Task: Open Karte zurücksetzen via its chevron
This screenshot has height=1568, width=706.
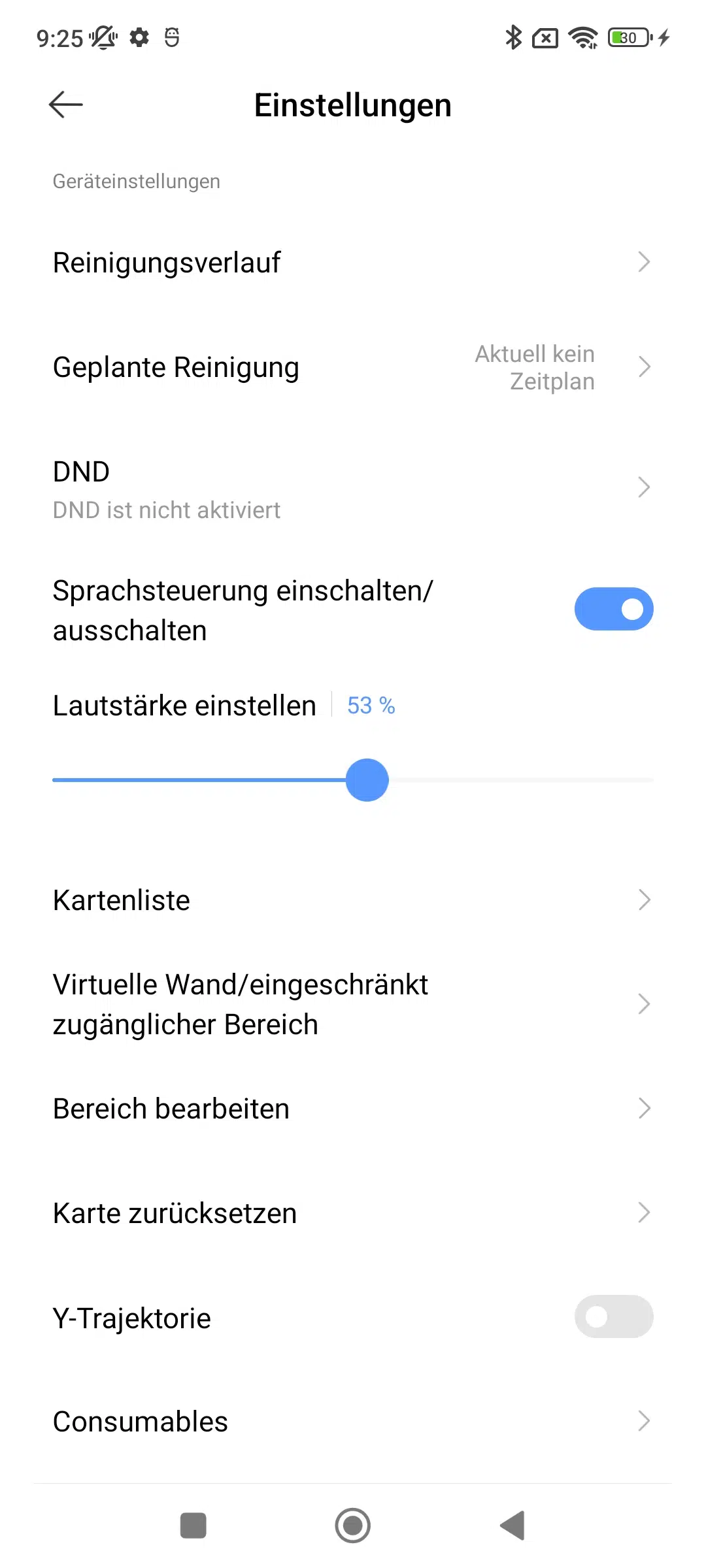Action: [644, 1213]
